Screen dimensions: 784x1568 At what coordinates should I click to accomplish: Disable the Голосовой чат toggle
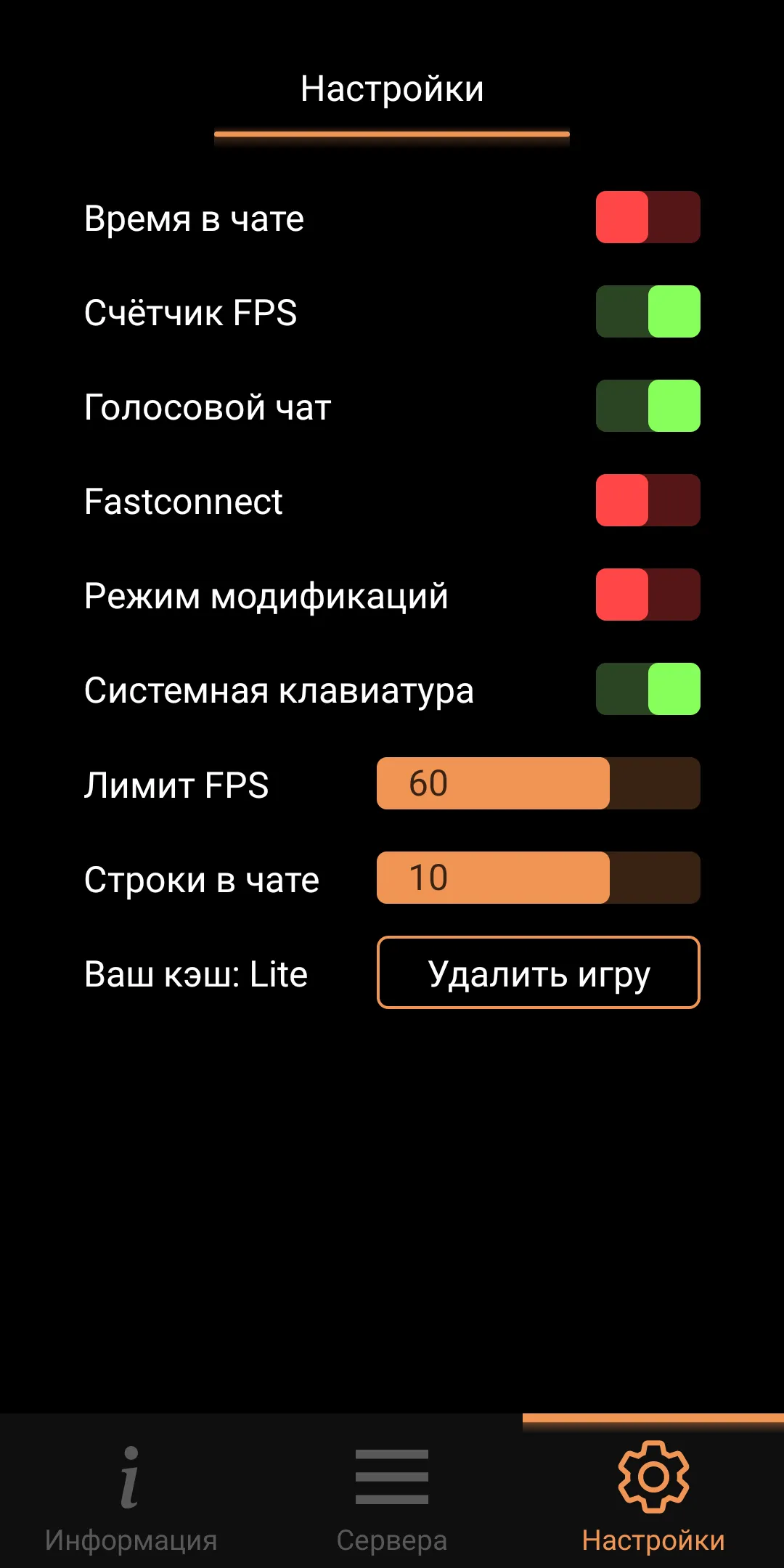(x=648, y=406)
